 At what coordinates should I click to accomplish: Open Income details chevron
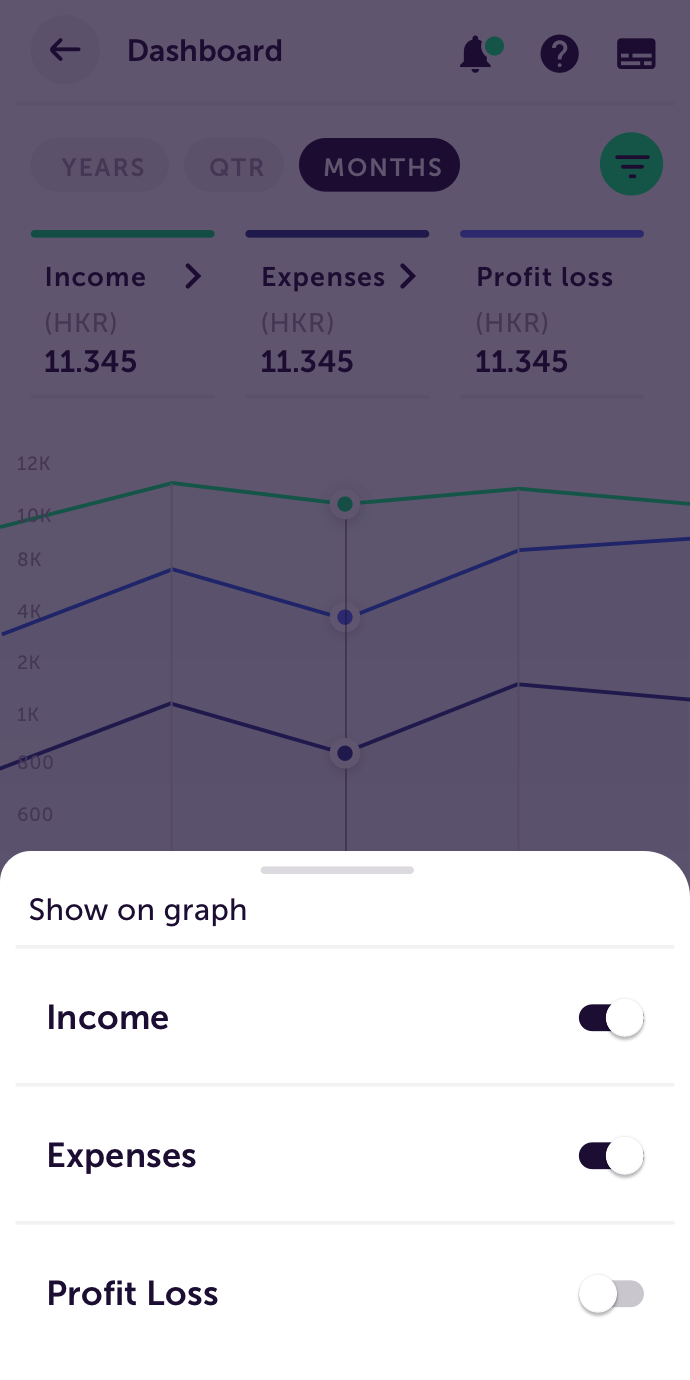[x=193, y=277]
